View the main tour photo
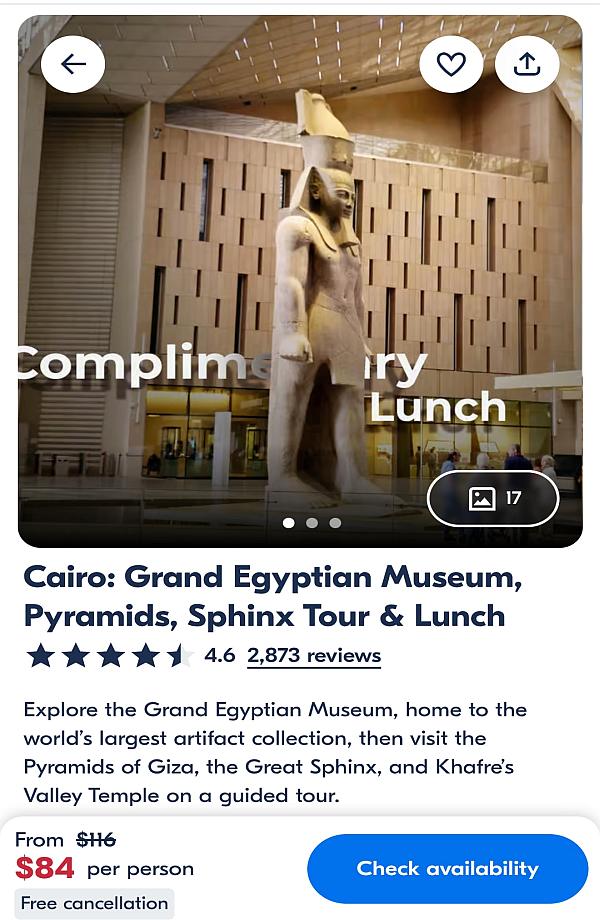The image size is (600, 920). tap(300, 280)
